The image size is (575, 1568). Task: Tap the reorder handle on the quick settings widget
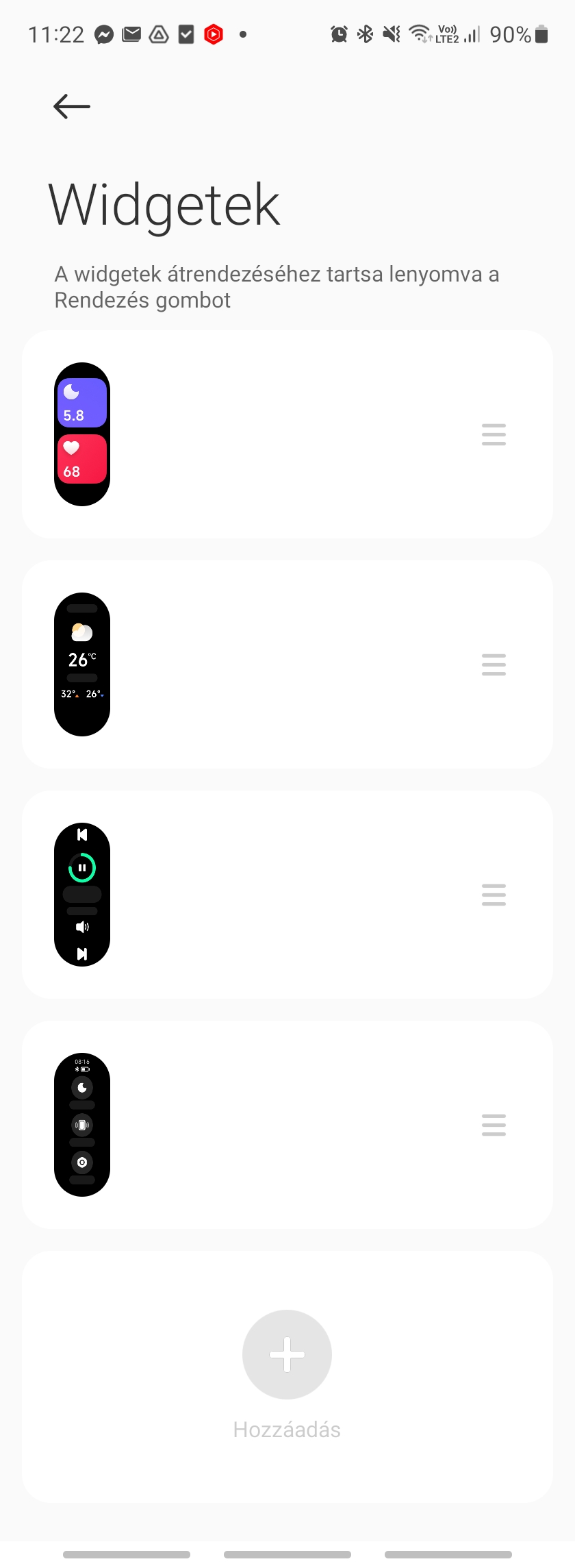pyautogui.click(x=494, y=1125)
